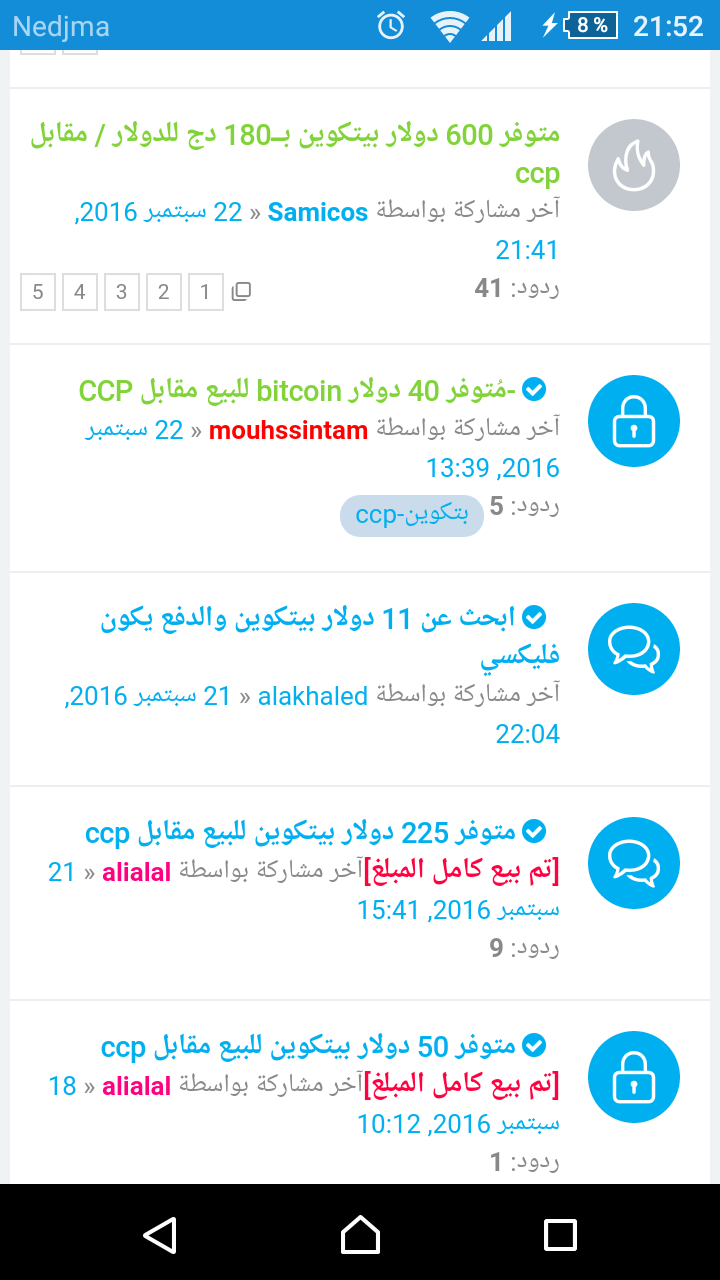
Task: Go back using the system back button
Action: coord(160,1233)
